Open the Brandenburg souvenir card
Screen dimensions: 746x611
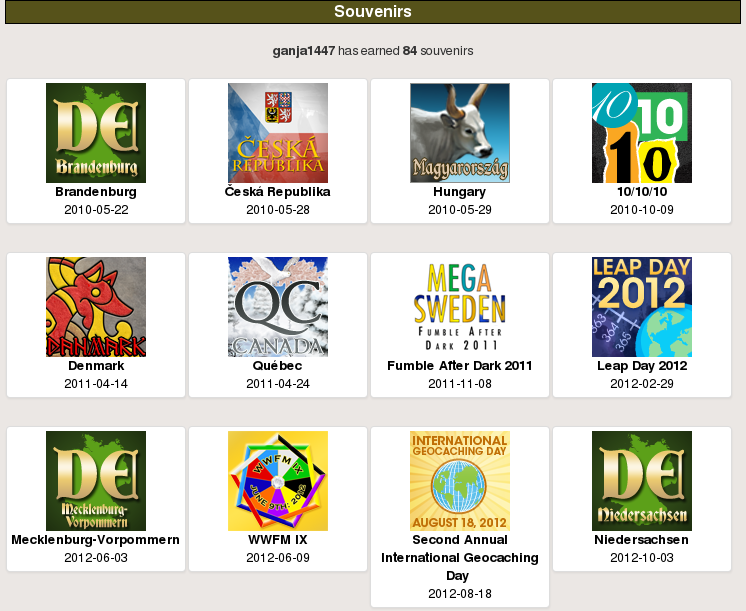pos(96,133)
